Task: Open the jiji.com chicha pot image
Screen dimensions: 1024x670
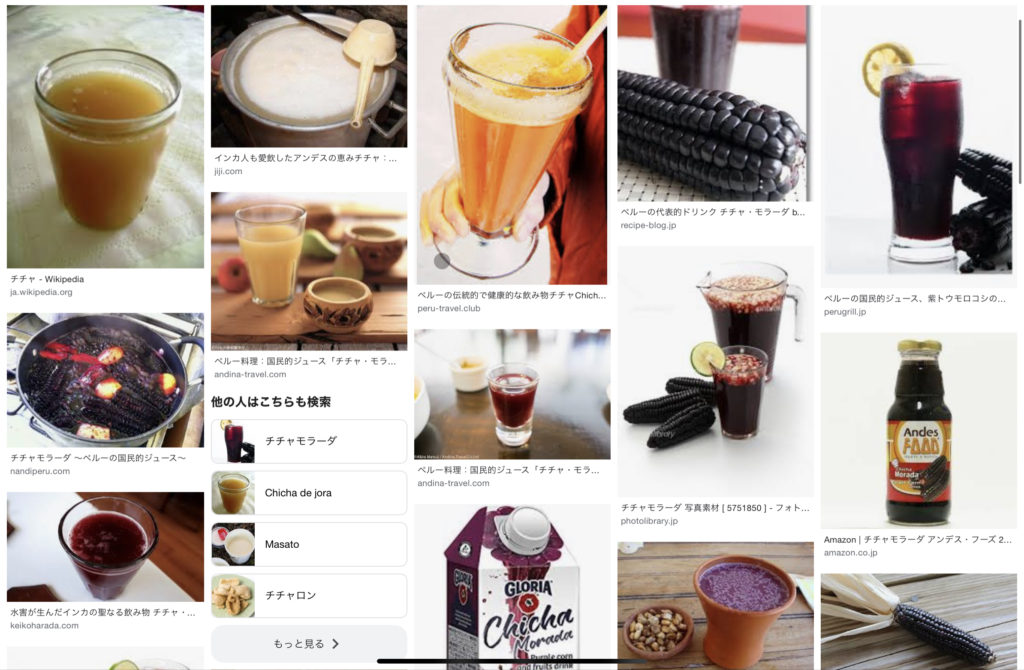Action: pos(308,76)
